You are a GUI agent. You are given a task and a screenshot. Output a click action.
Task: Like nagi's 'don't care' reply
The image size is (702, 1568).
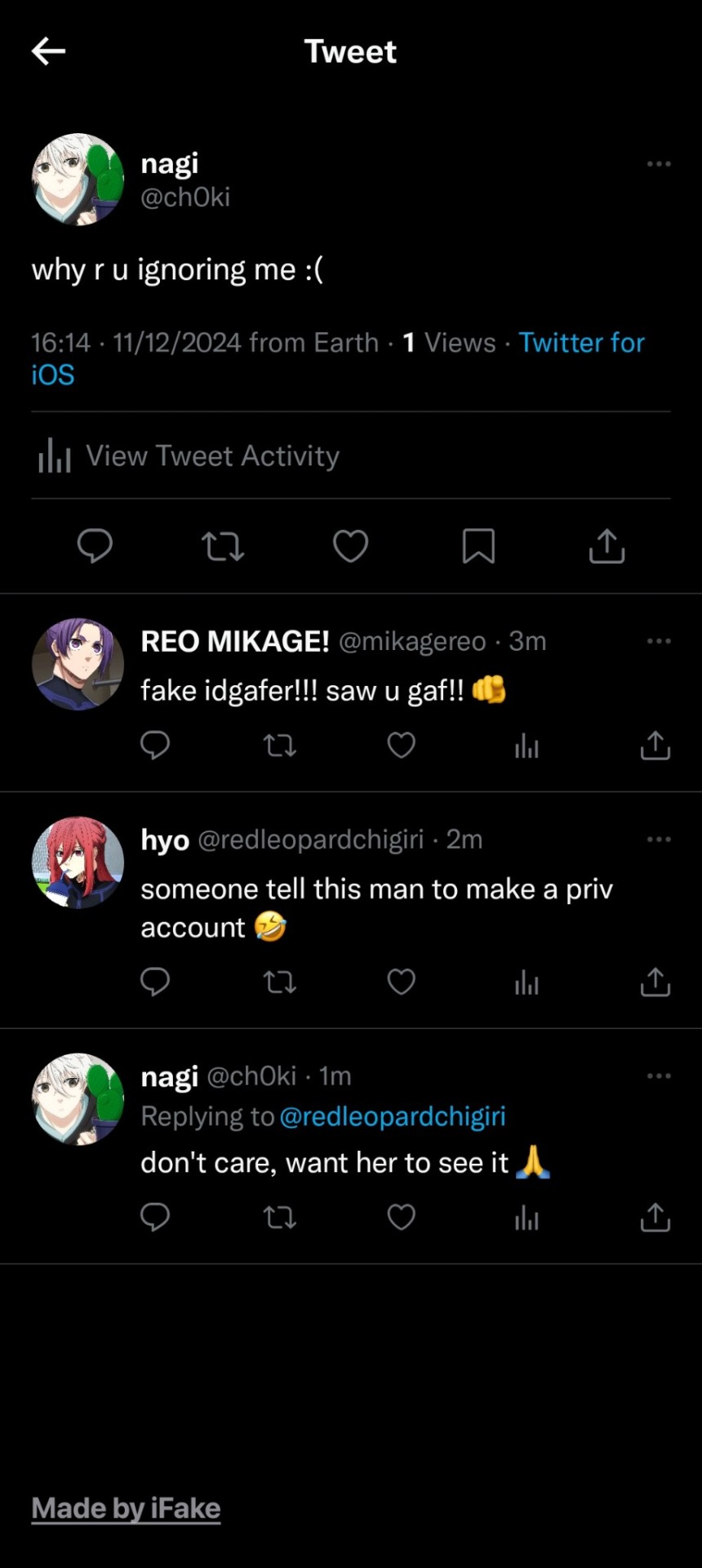(401, 1218)
